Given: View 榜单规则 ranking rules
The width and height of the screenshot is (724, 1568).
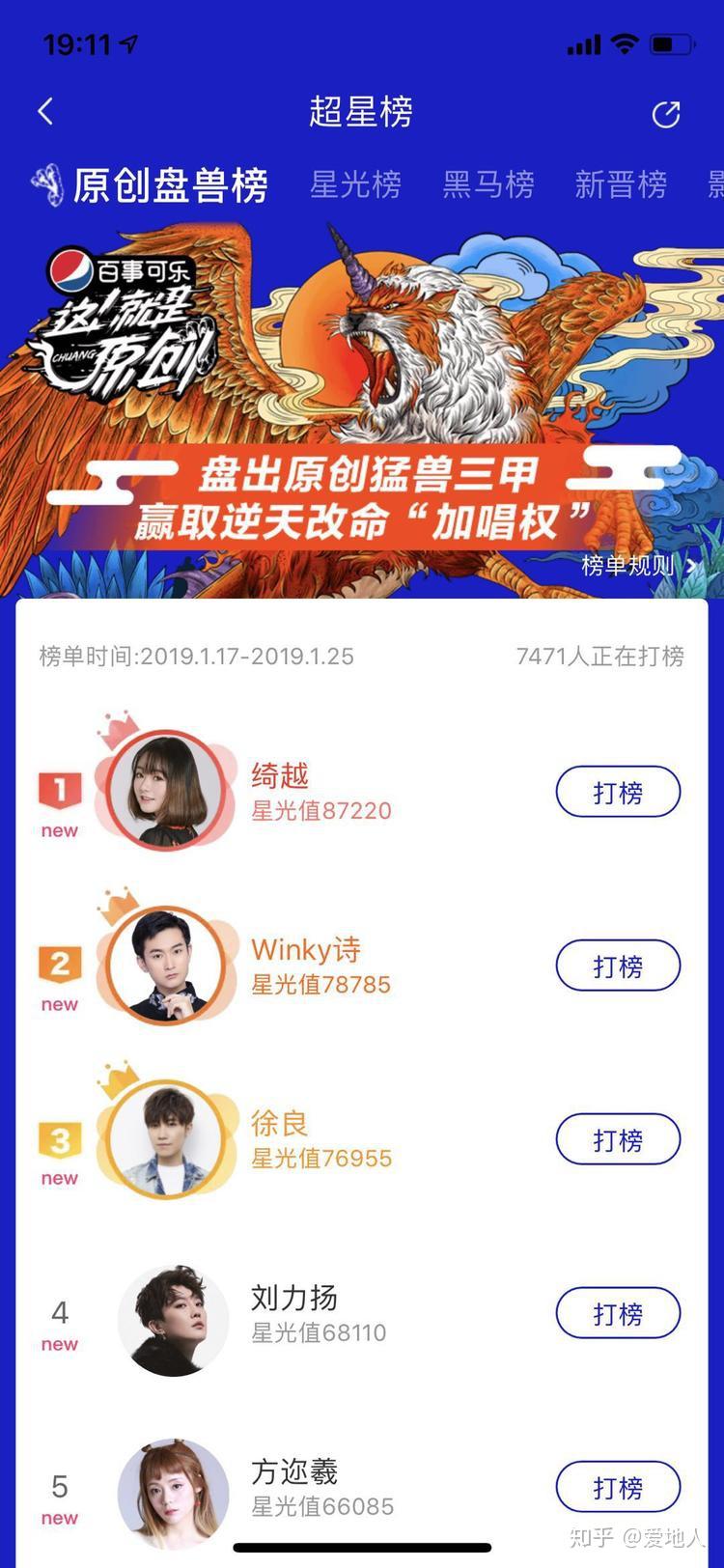Looking at the screenshot, I should 637,566.
